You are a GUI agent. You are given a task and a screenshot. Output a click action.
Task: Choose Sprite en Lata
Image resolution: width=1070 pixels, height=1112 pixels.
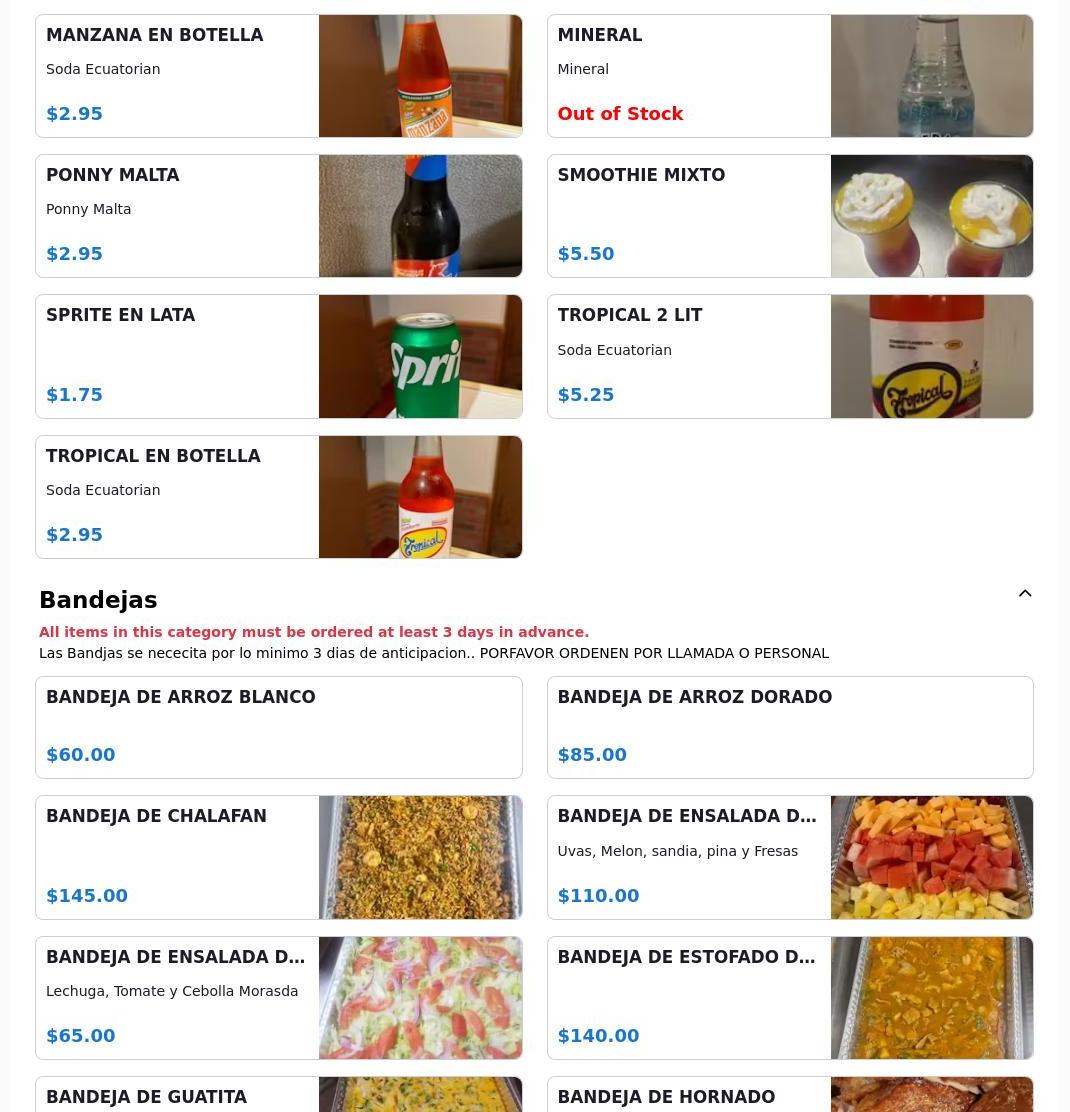click(278, 356)
